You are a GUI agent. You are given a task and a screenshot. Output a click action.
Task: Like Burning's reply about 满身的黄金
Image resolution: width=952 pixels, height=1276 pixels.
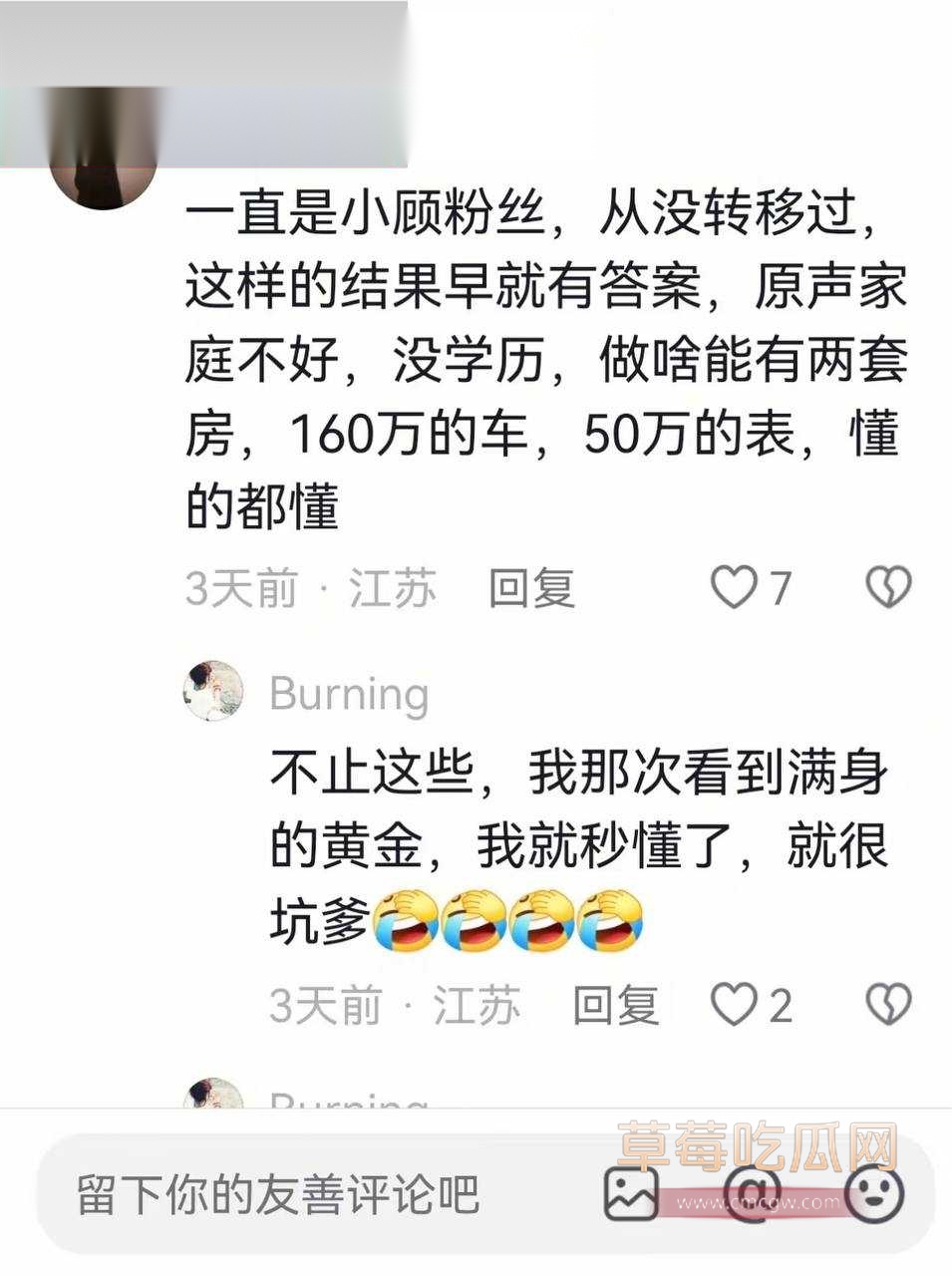(734, 1005)
